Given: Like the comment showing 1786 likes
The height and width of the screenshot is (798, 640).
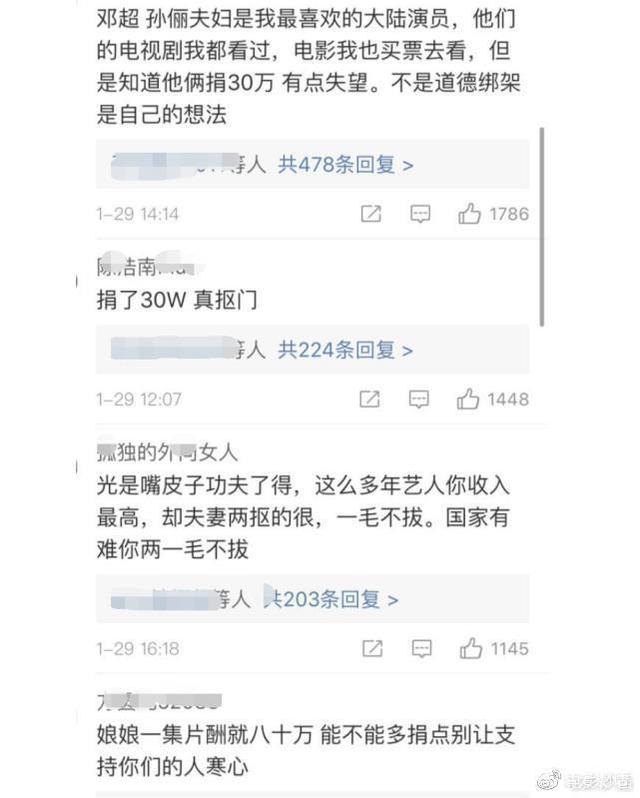Looking at the screenshot, I should click(x=470, y=213).
